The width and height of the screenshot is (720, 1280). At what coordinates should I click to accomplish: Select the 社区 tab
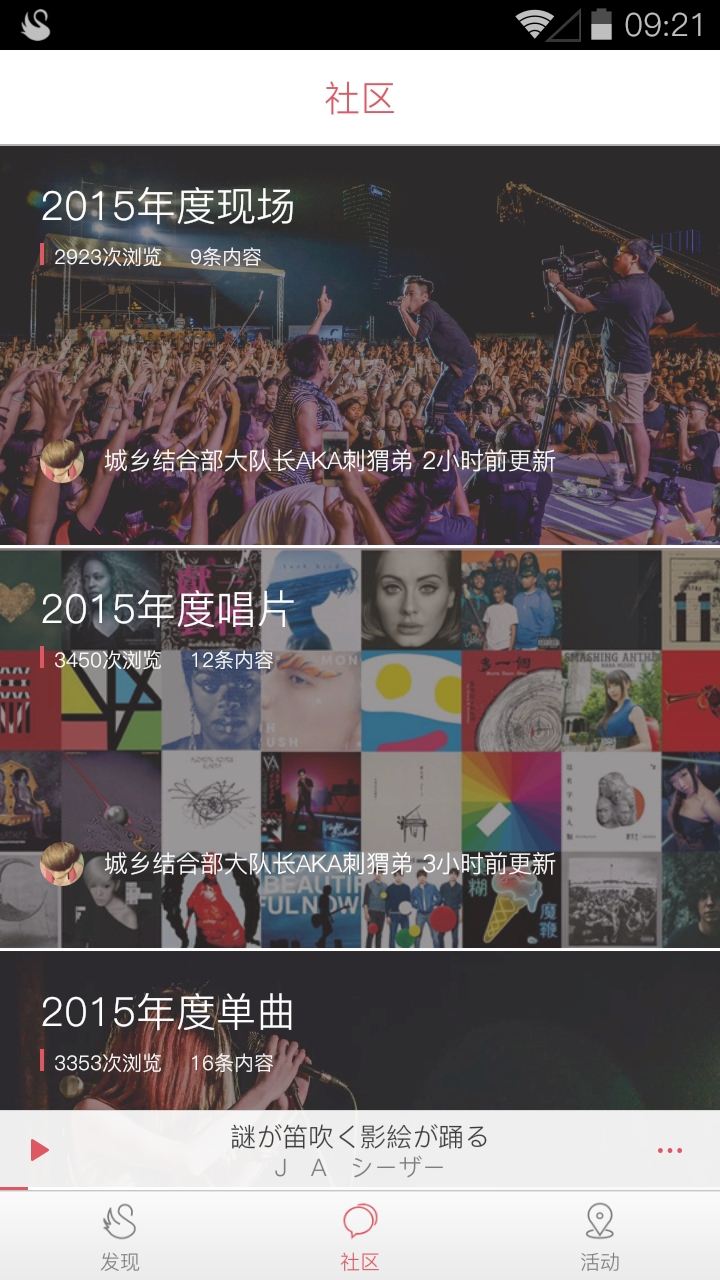360,1237
